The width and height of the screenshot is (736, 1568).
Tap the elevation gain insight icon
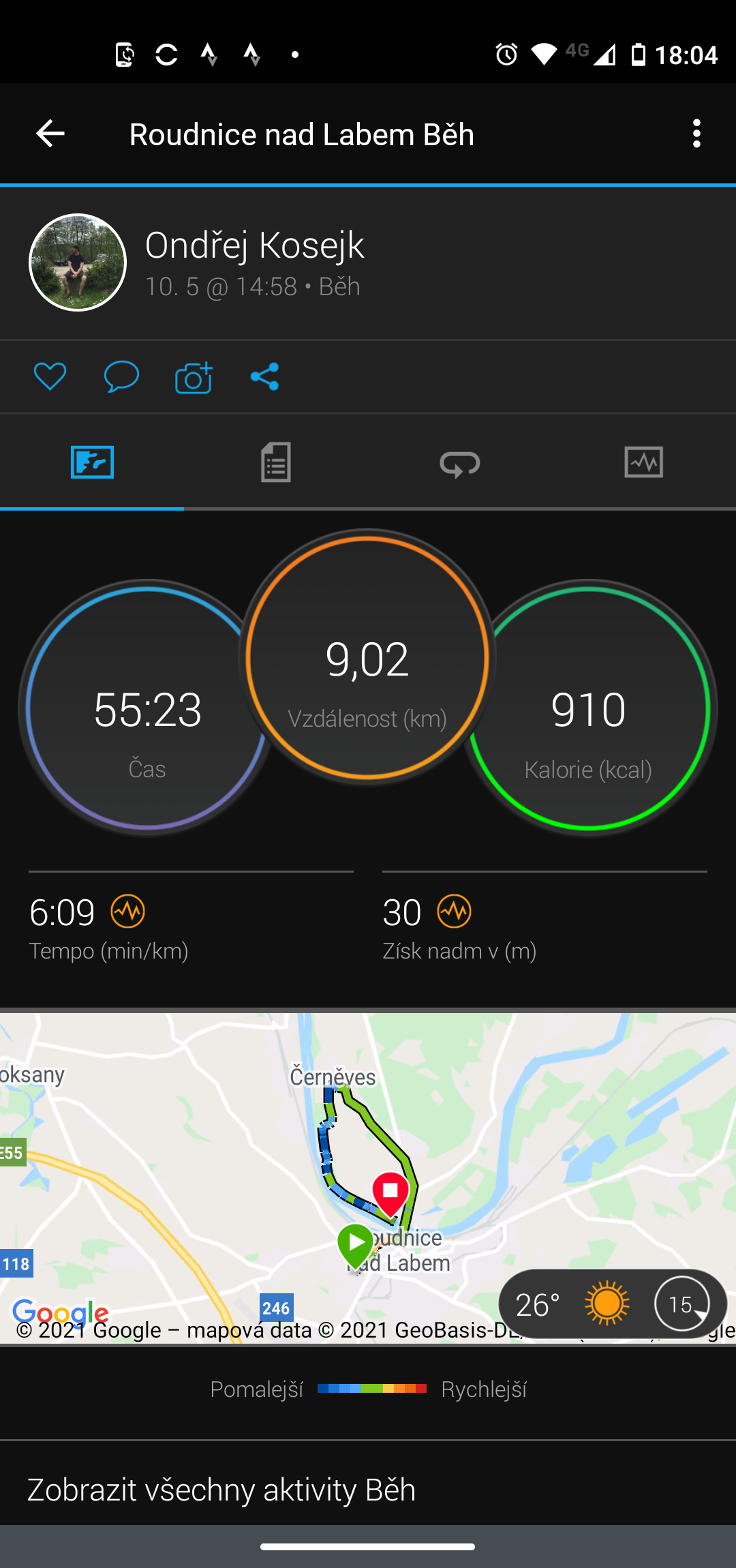click(455, 911)
